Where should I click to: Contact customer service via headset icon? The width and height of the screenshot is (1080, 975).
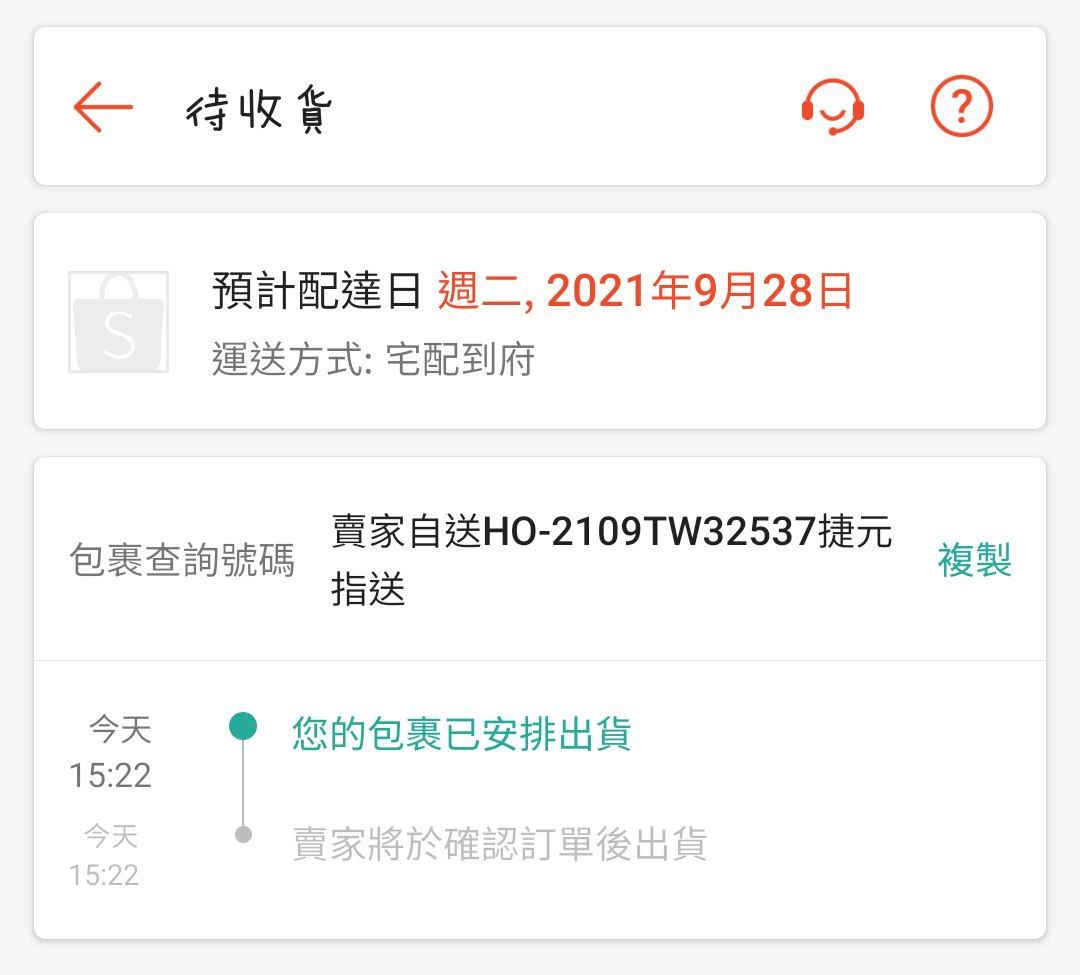click(832, 106)
